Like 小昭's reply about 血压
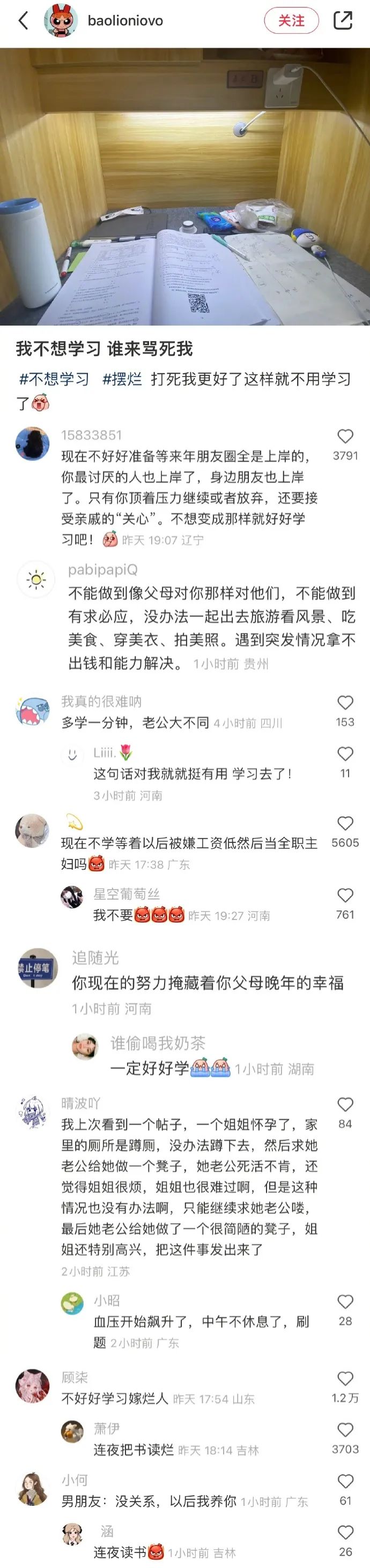 [x=345, y=1302]
